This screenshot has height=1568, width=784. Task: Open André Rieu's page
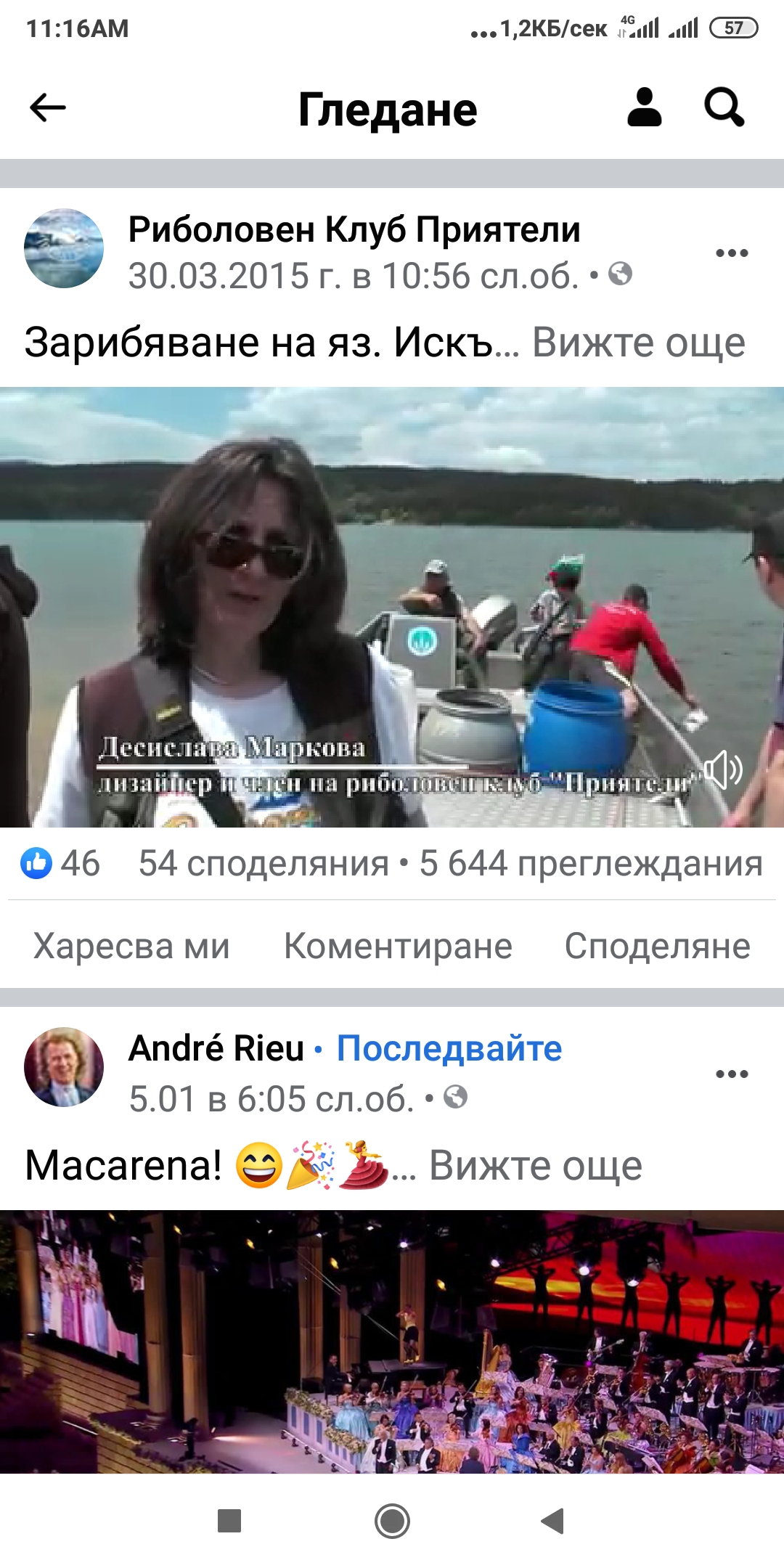coord(216,1048)
